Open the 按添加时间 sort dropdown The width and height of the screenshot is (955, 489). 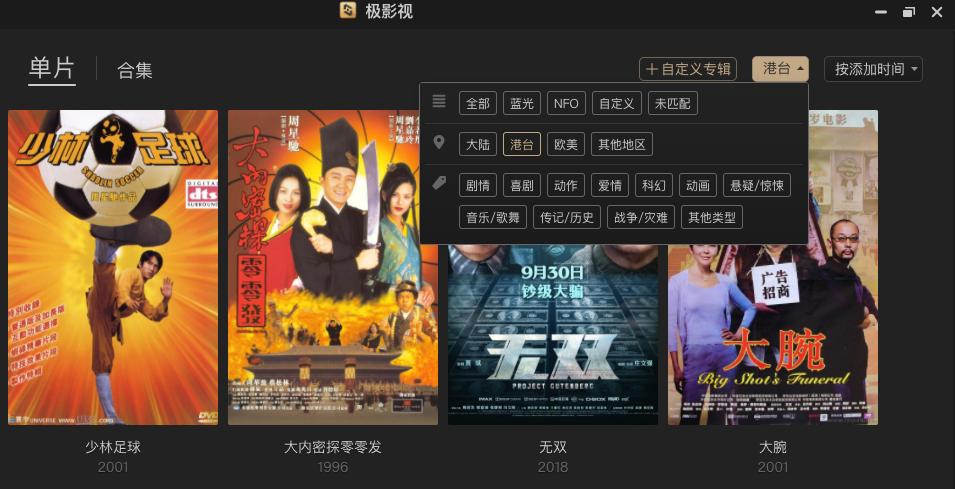click(x=873, y=69)
